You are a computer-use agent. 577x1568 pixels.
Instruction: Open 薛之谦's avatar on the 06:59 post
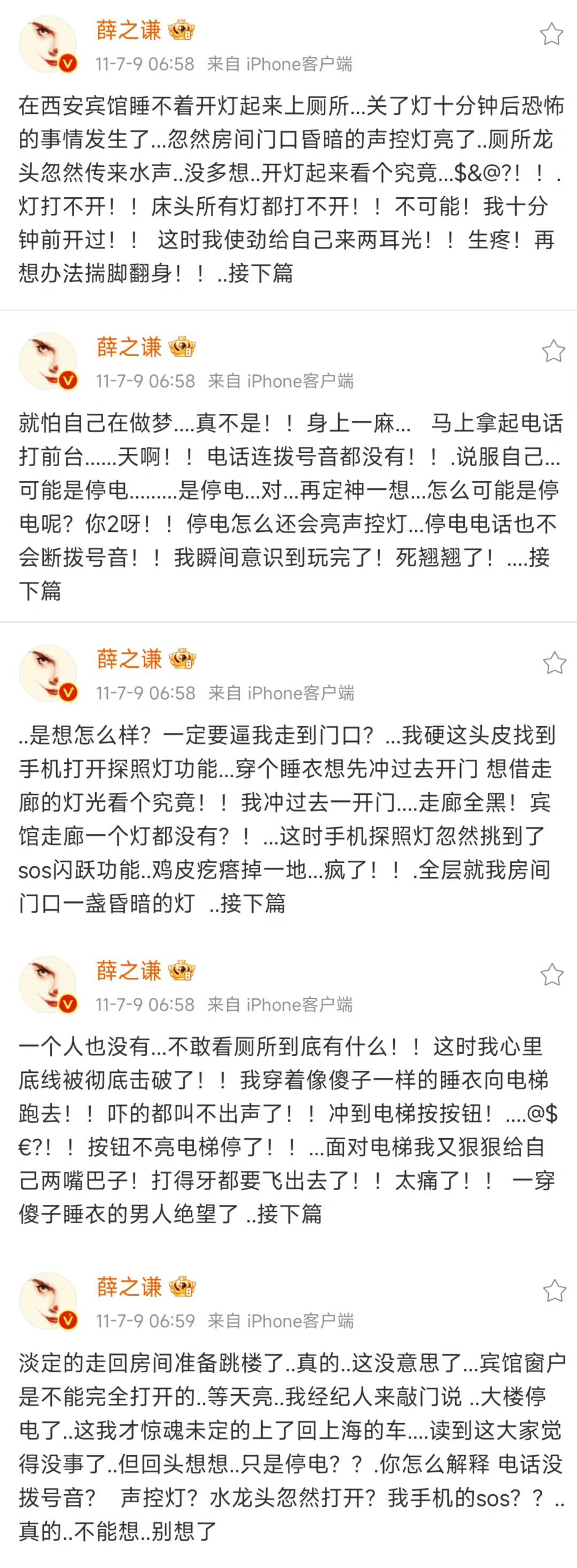(48, 1301)
